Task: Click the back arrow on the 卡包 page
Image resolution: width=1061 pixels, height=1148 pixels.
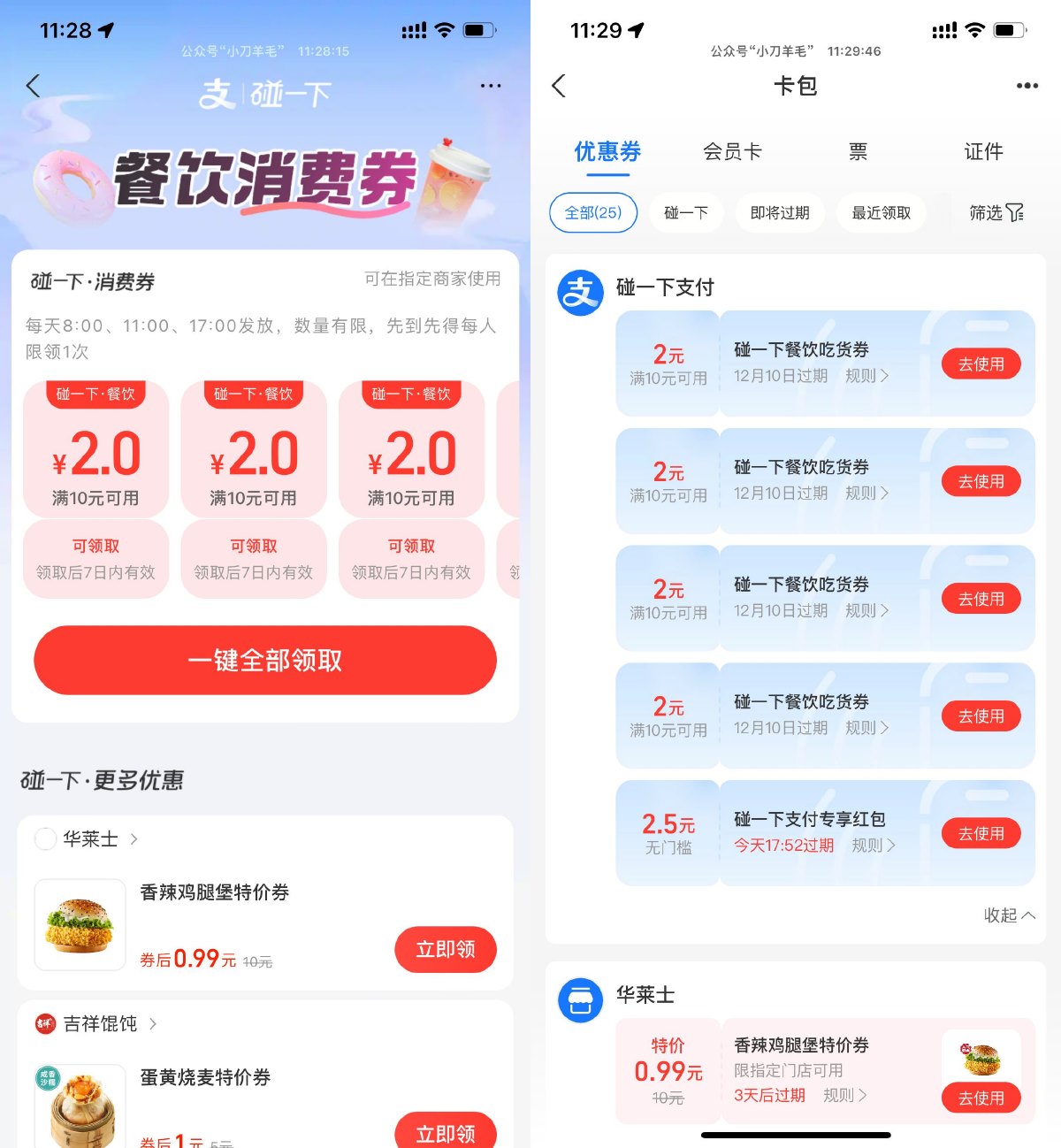Action: pyautogui.click(x=559, y=86)
